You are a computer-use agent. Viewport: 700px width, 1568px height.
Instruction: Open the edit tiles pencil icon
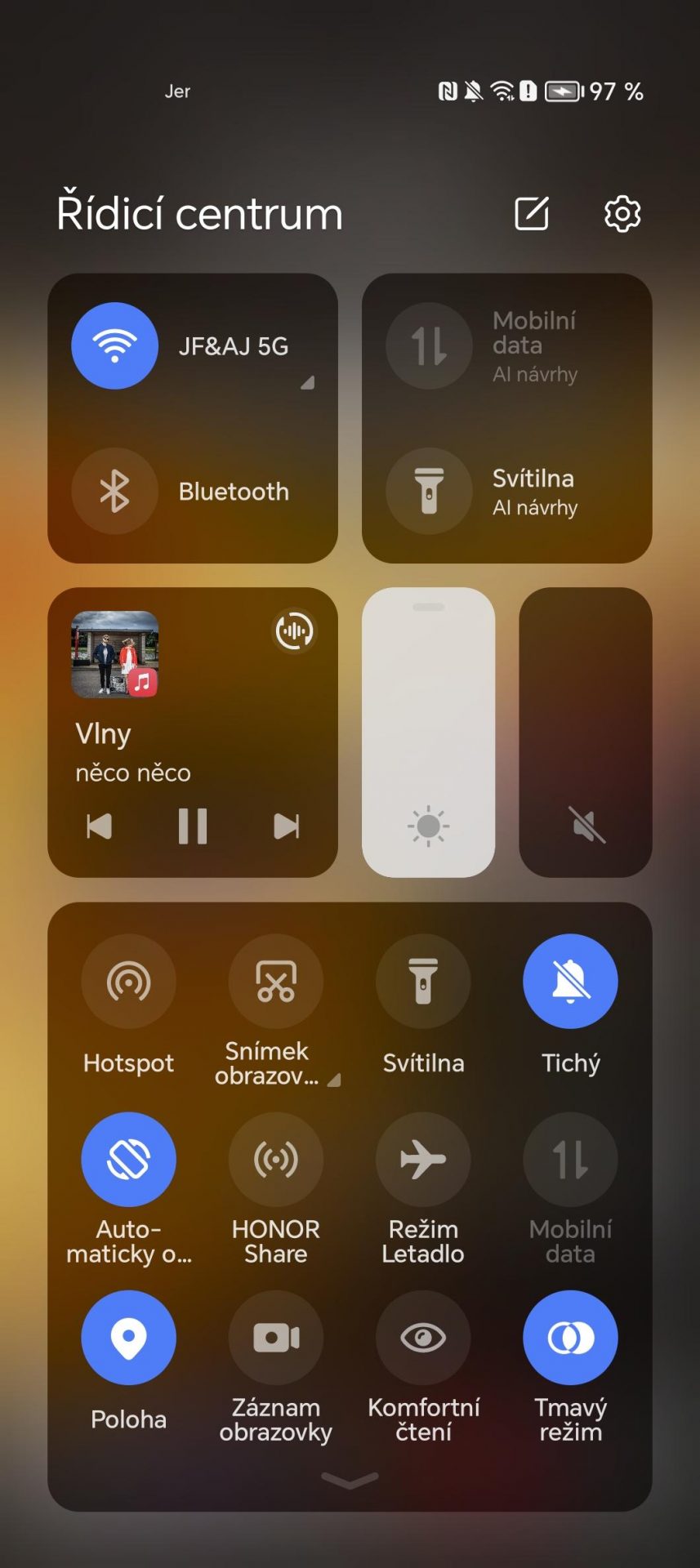coord(532,214)
